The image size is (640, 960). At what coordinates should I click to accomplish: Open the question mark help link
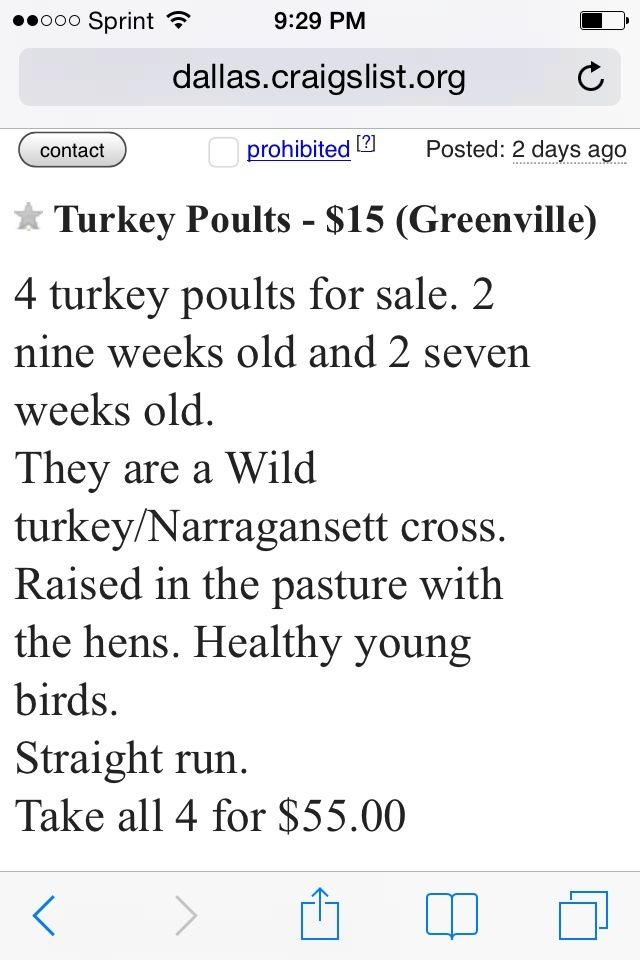click(x=366, y=146)
